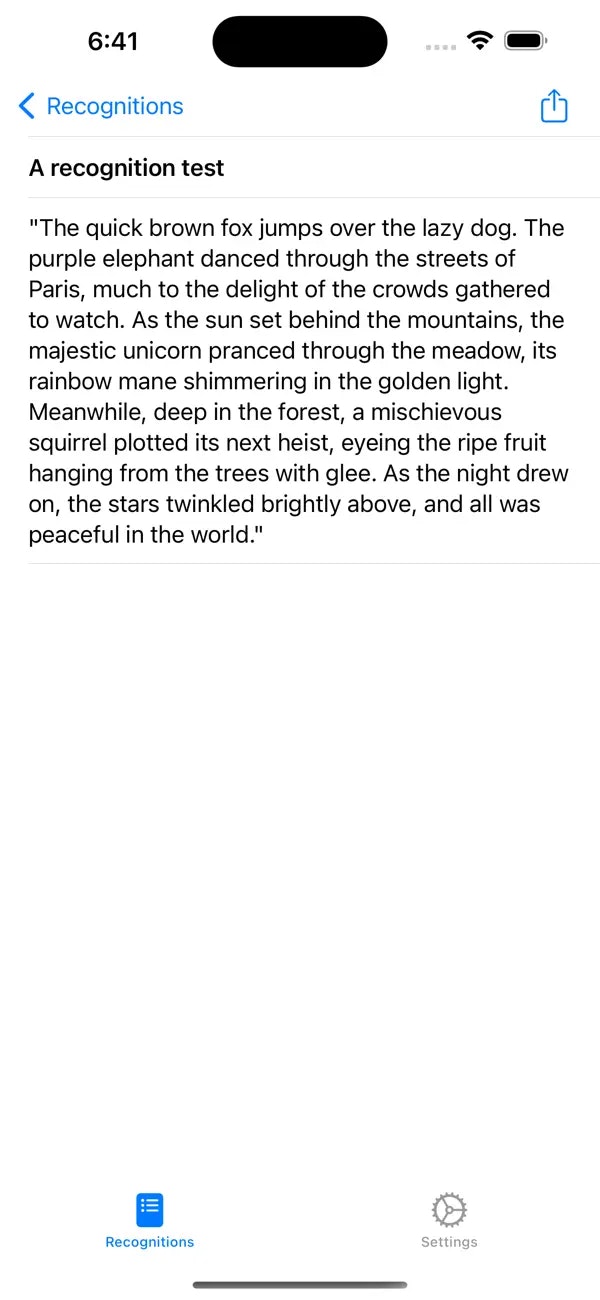Edit the title 'A recognition test'
The image size is (600, 1300).
(x=127, y=168)
